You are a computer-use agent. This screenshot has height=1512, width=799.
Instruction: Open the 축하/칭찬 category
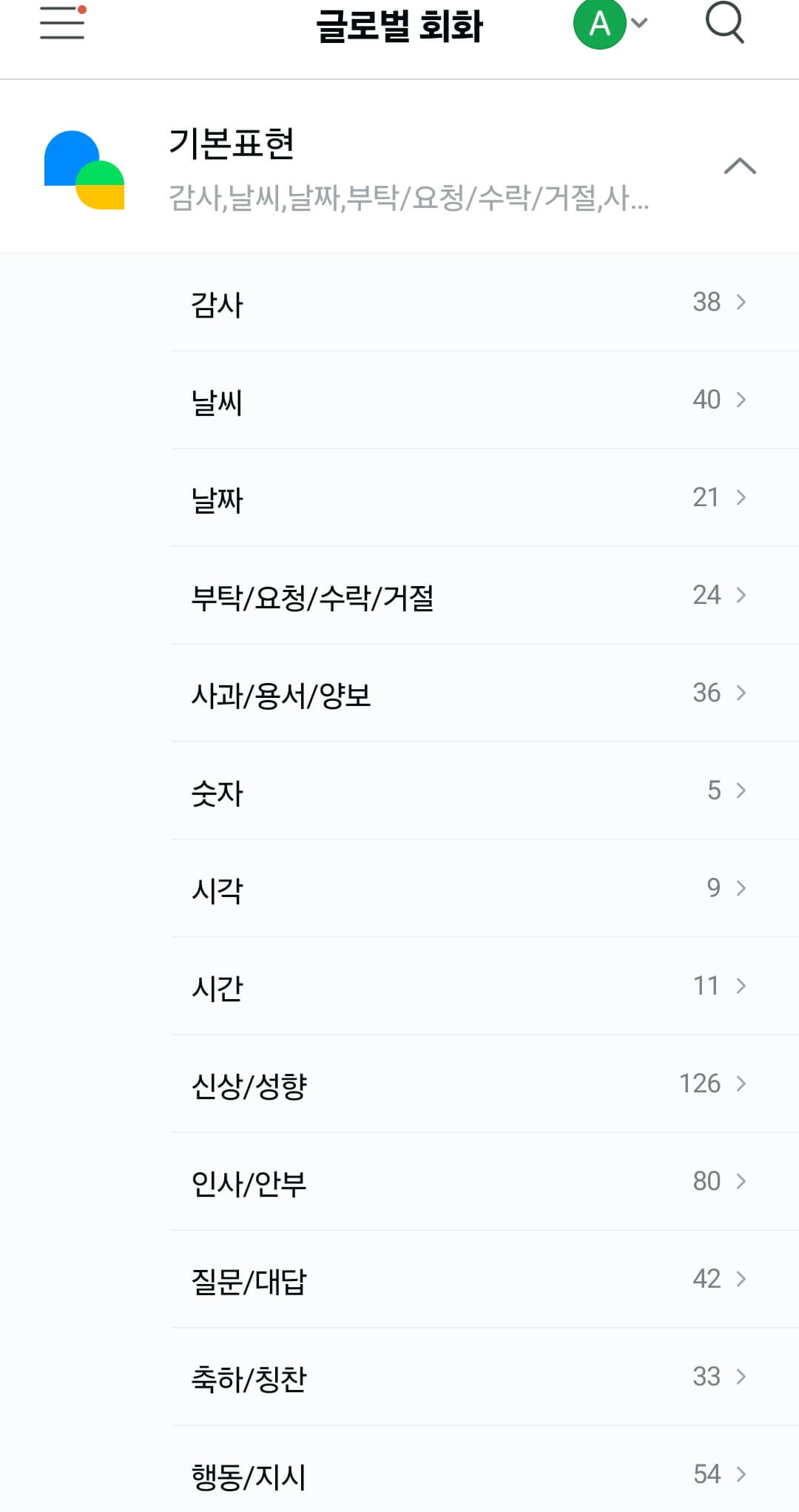coord(459,1376)
